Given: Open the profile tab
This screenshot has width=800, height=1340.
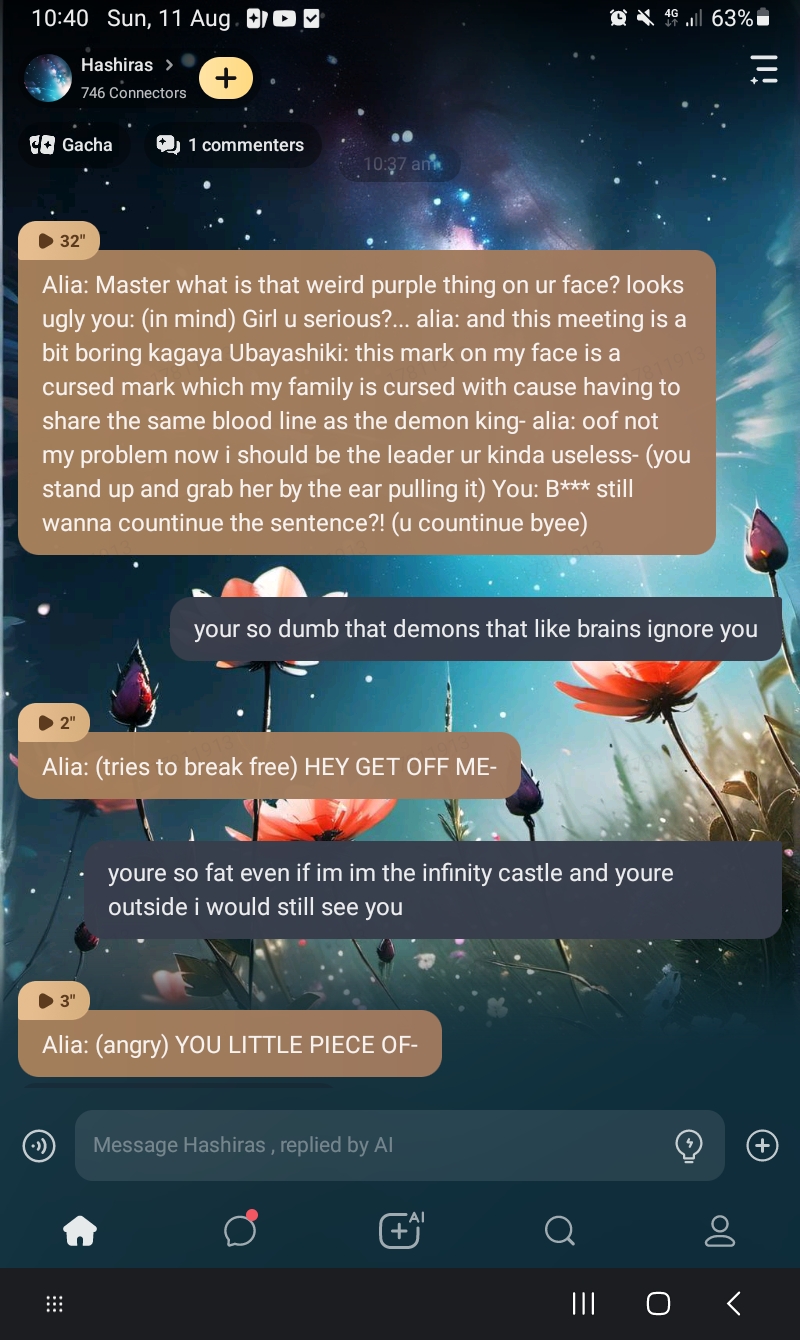Looking at the screenshot, I should pos(720,1231).
